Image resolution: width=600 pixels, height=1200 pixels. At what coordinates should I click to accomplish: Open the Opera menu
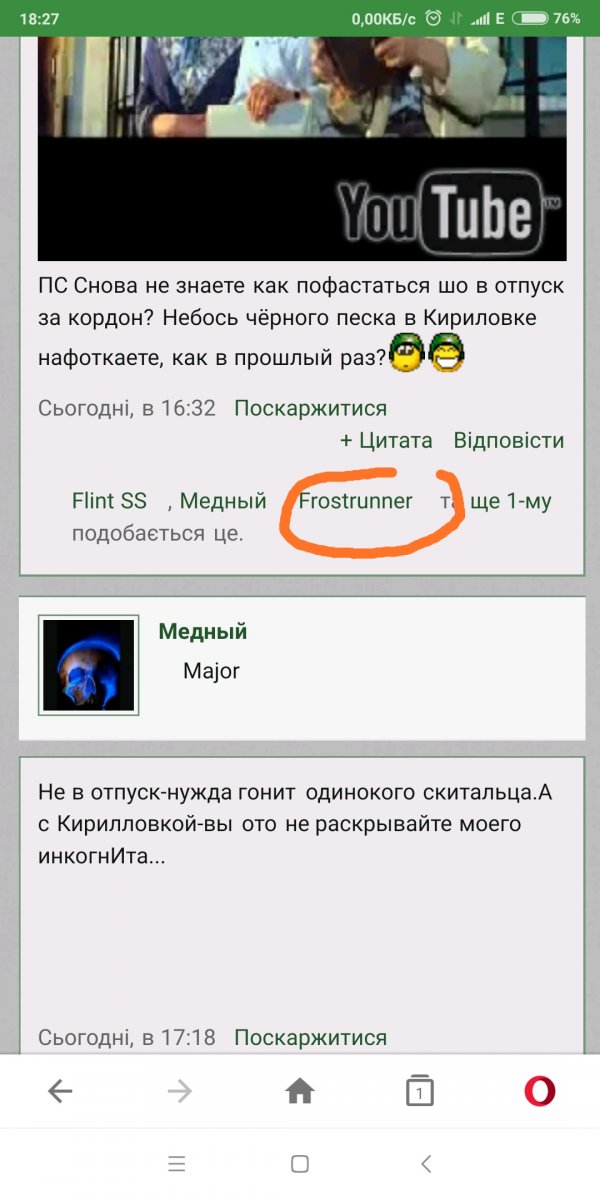pos(540,1092)
